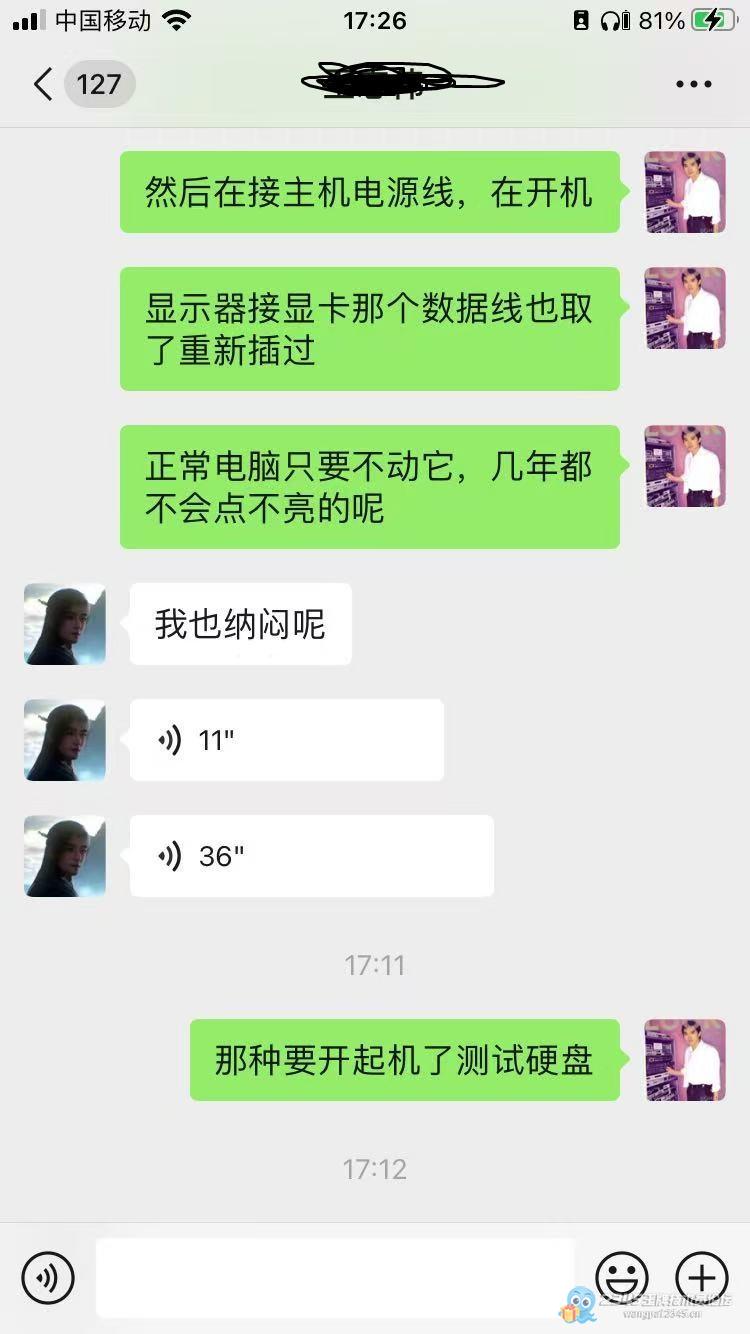Open the emoji sticker panel

622,1277
